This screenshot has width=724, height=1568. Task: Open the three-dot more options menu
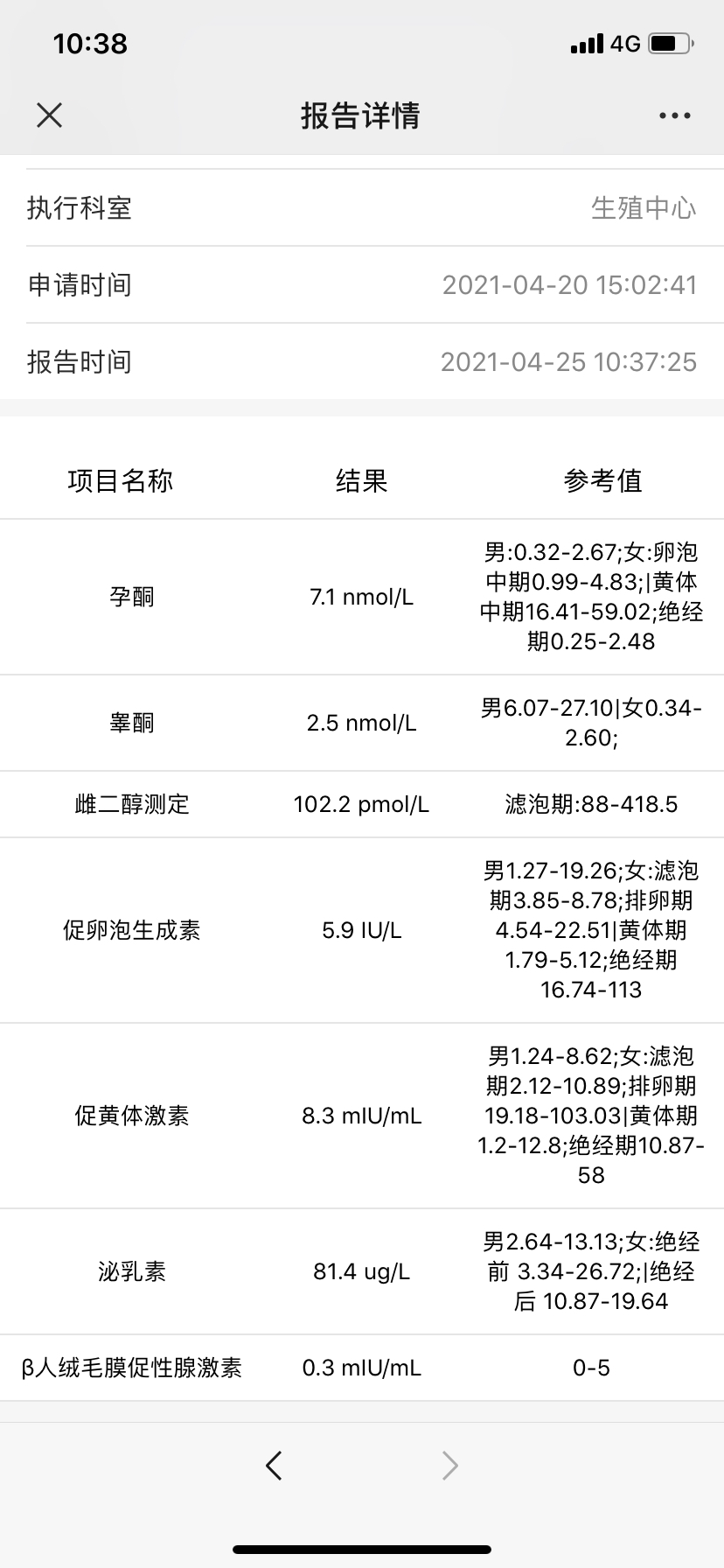(x=675, y=115)
